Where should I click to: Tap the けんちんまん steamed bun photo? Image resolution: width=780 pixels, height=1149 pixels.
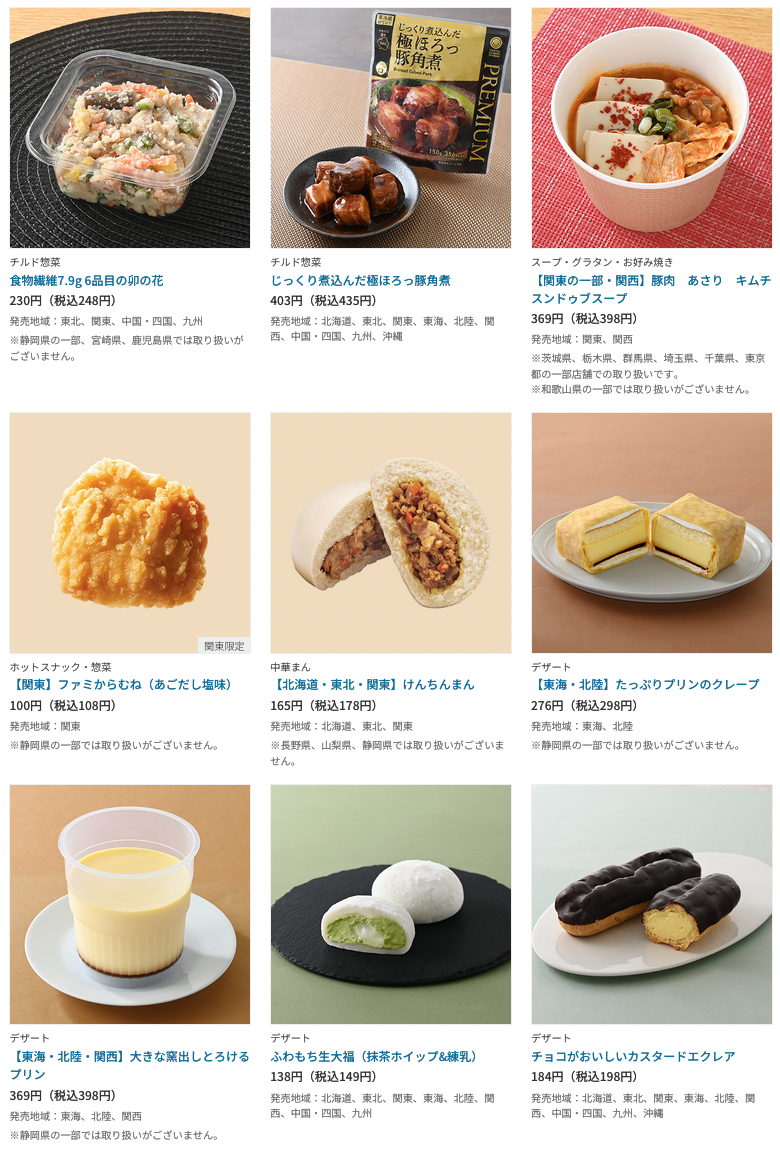[390, 532]
